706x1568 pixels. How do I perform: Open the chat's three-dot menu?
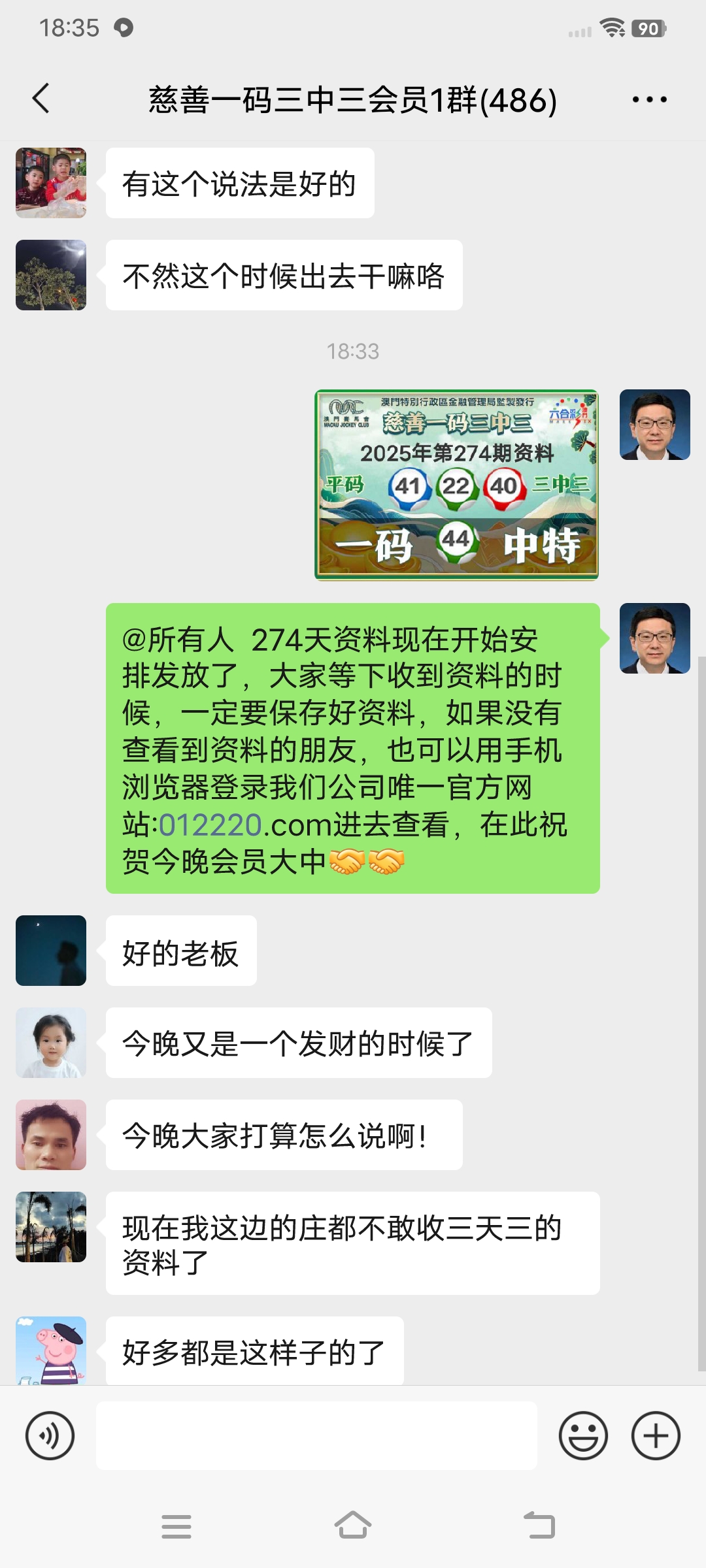pos(649,100)
